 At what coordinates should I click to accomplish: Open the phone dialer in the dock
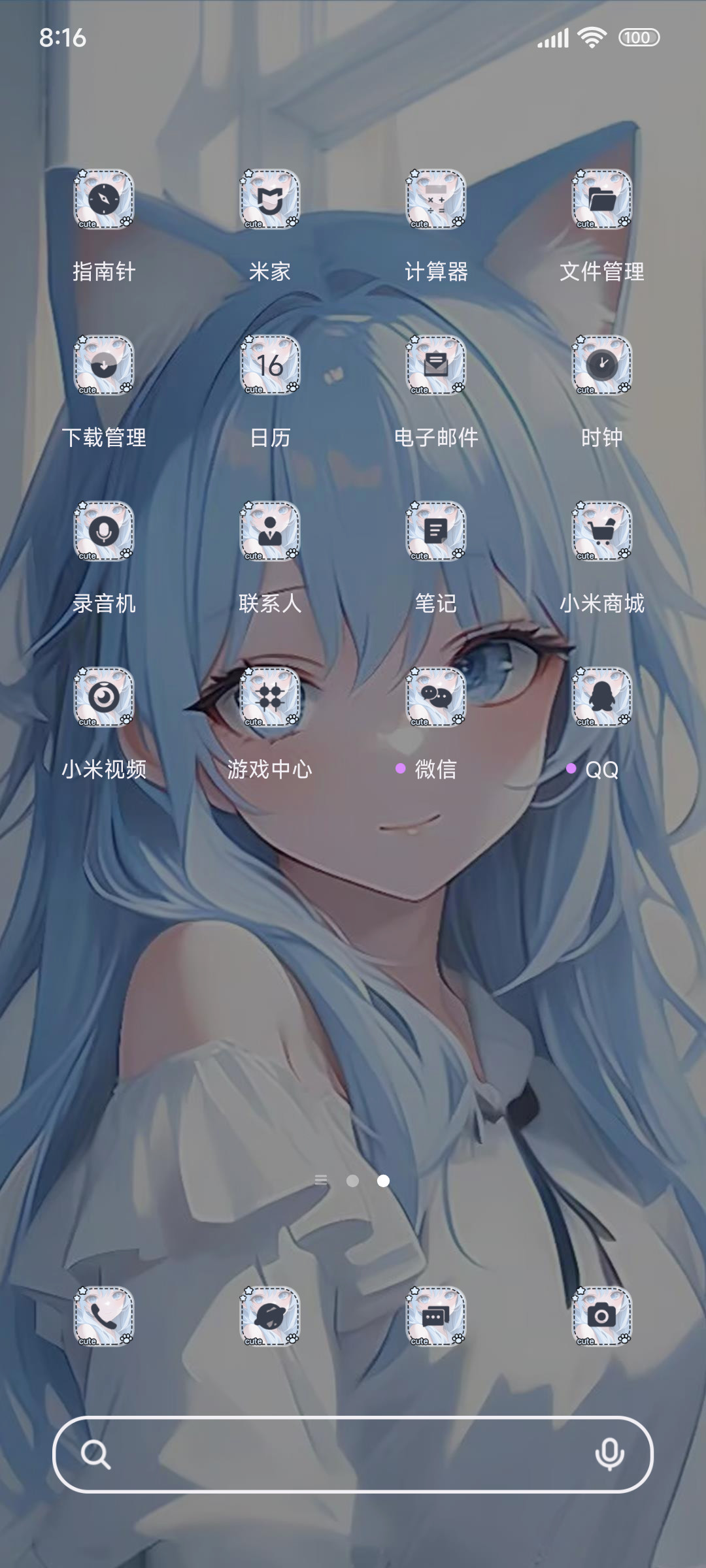pos(104,1316)
